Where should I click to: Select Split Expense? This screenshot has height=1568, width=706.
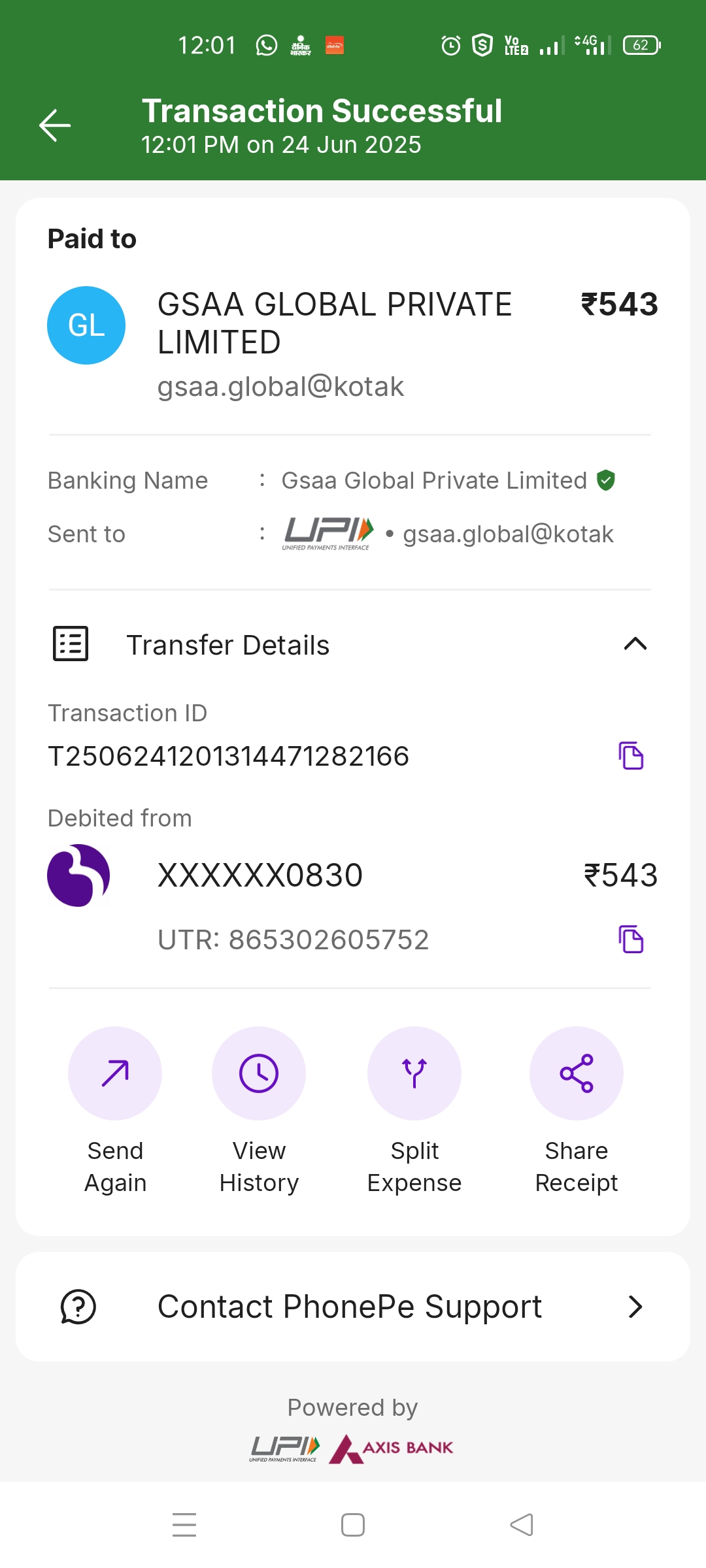tap(414, 1073)
